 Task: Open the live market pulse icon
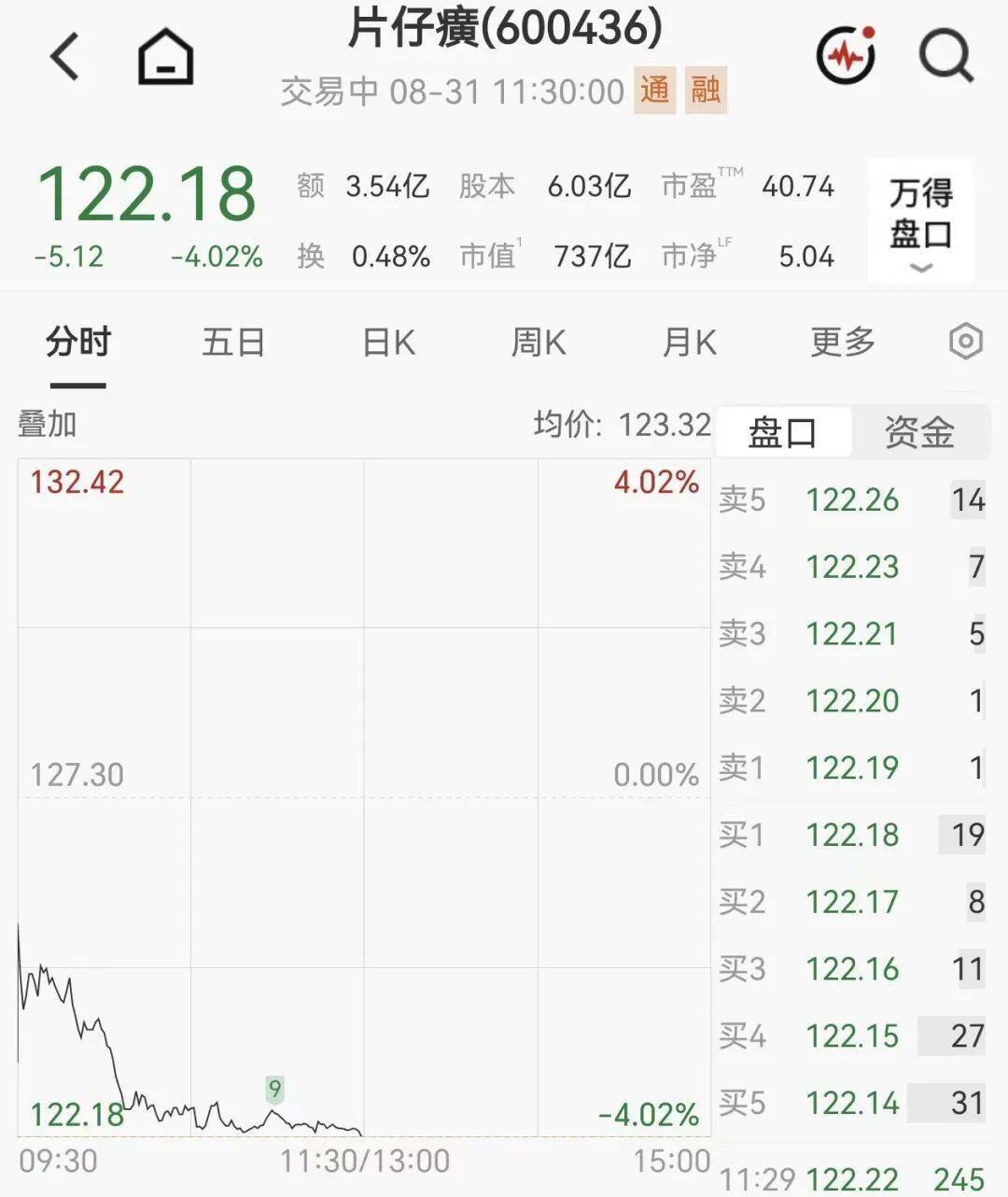pos(847,55)
